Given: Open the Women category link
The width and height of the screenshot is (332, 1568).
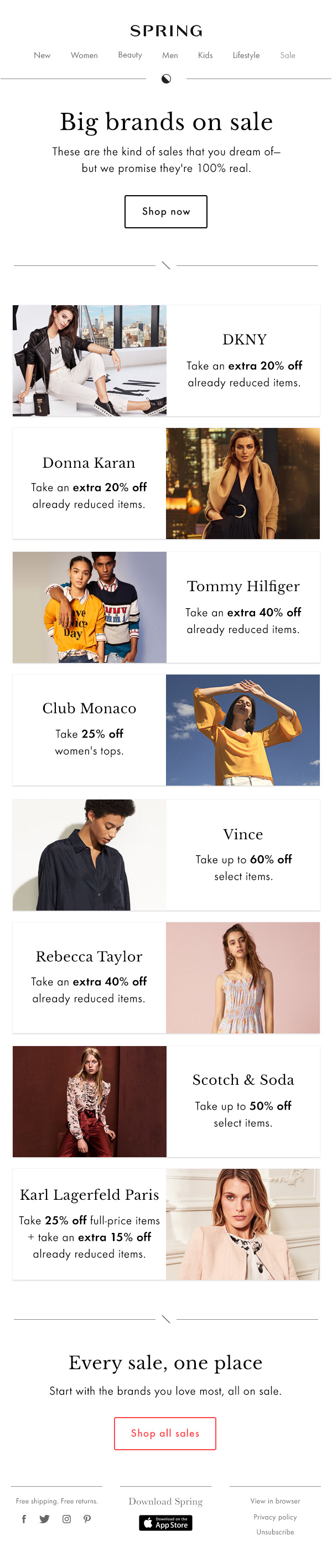Looking at the screenshot, I should 84,55.
